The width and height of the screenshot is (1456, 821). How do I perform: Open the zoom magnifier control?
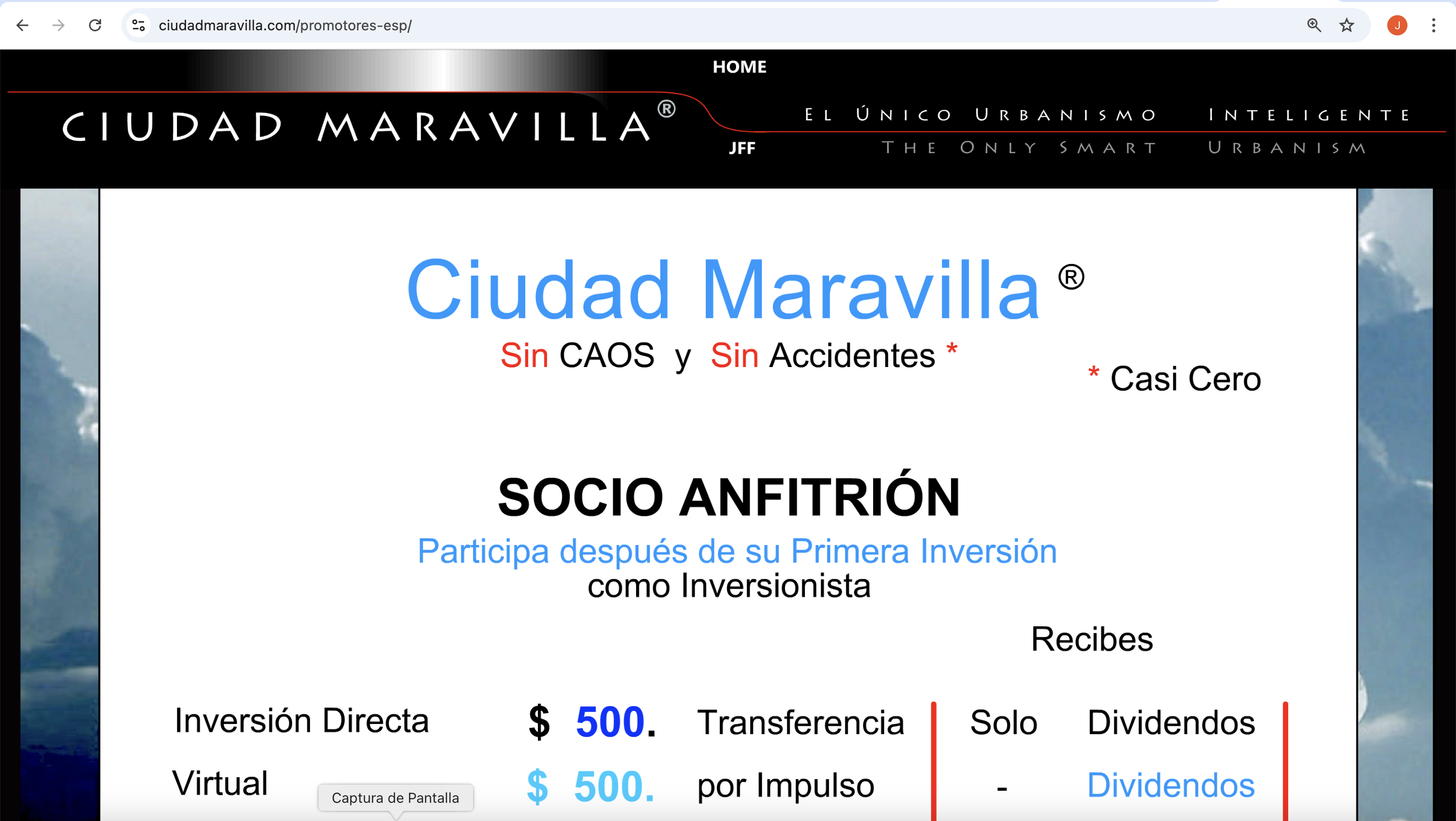(x=1314, y=25)
